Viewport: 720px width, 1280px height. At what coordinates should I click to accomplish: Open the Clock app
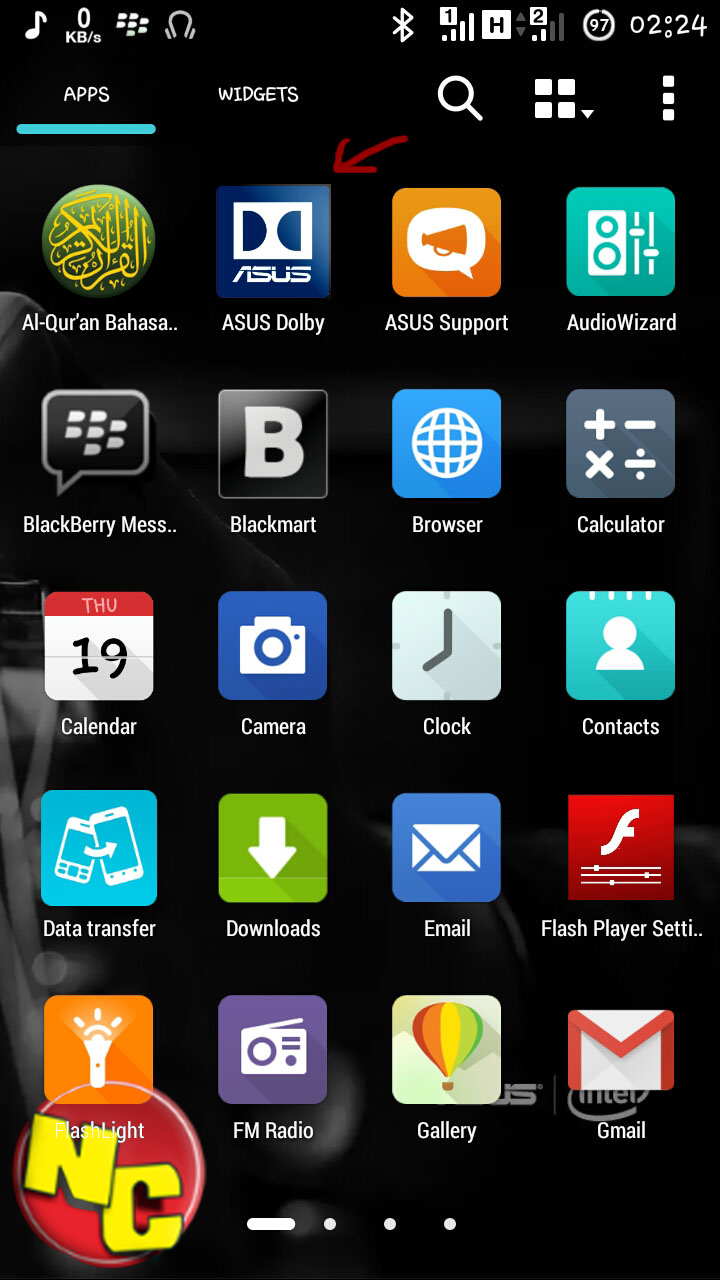(446, 645)
